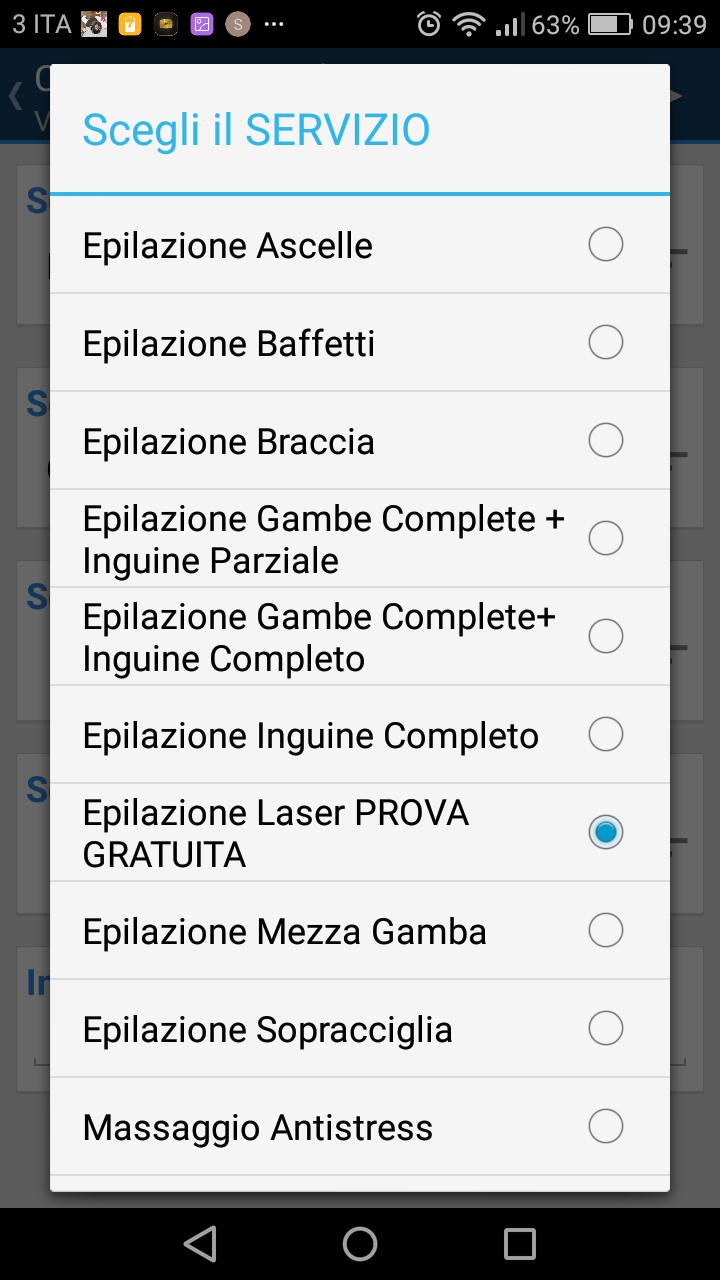The height and width of the screenshot is (1280, 720).
Task: Pick Epilazione Braccia from the list
Action: coord(360,441)
